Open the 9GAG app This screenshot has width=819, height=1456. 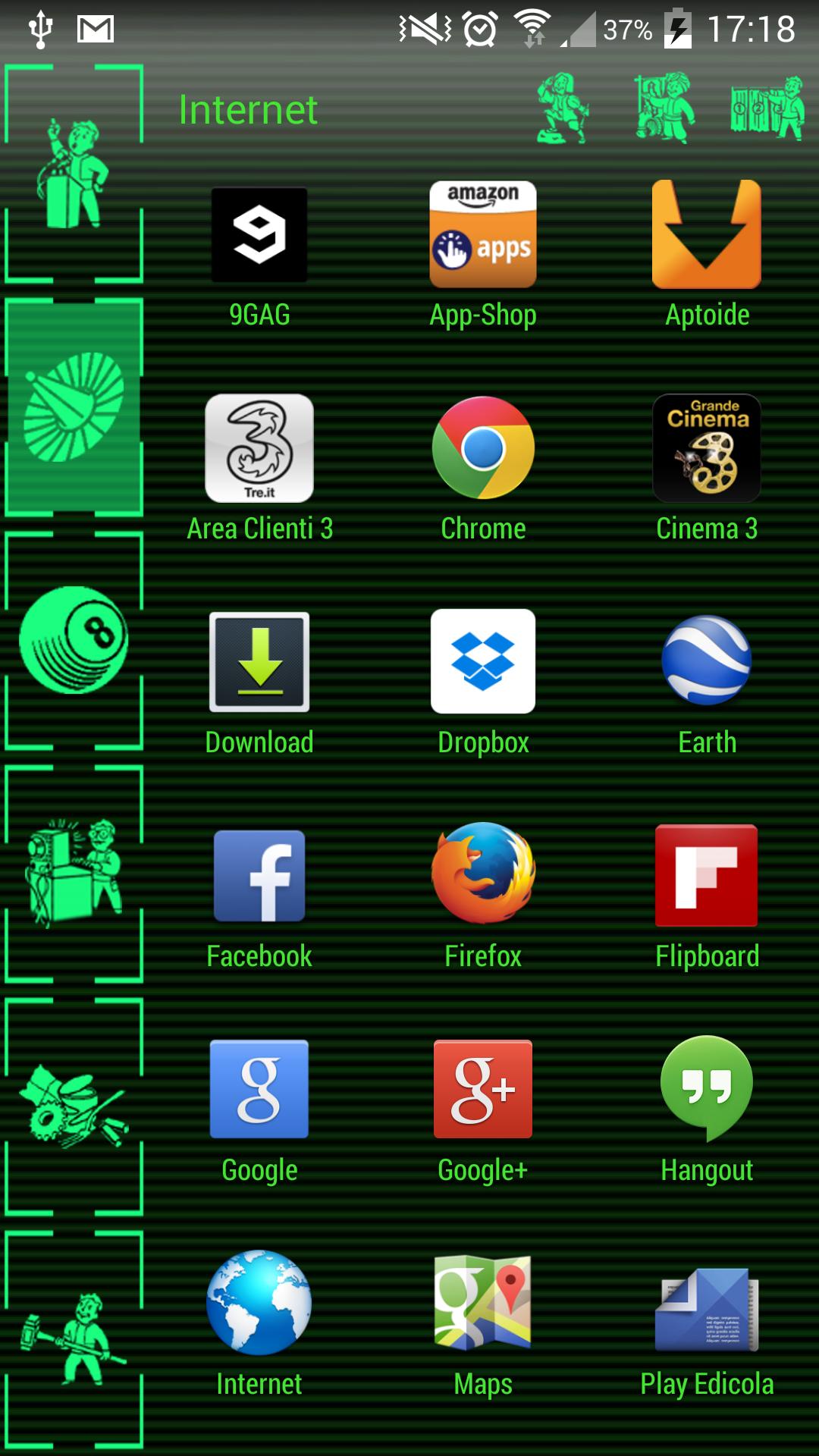pyautogui.click(x=259, y=236)
